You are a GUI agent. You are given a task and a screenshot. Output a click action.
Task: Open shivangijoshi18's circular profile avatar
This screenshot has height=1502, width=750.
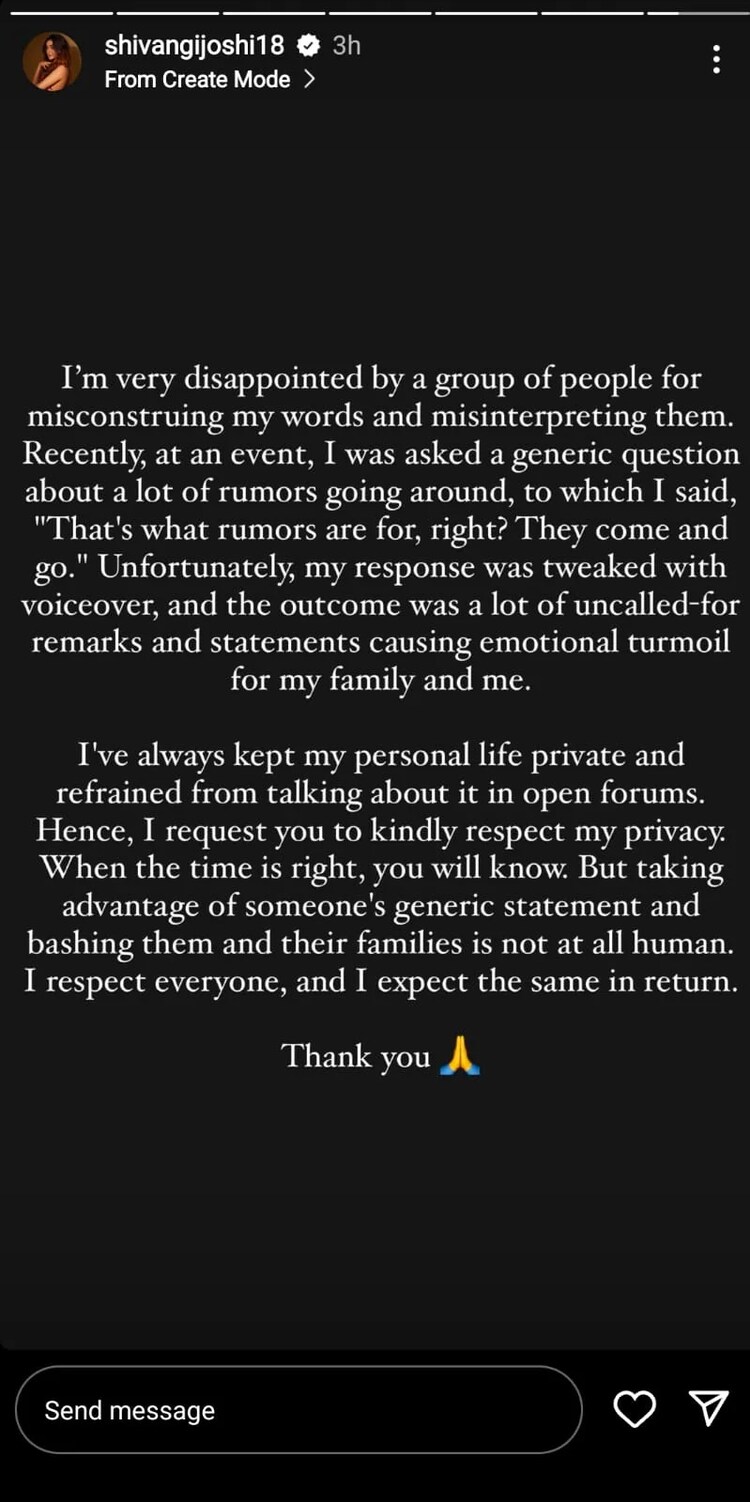(52, 61)
